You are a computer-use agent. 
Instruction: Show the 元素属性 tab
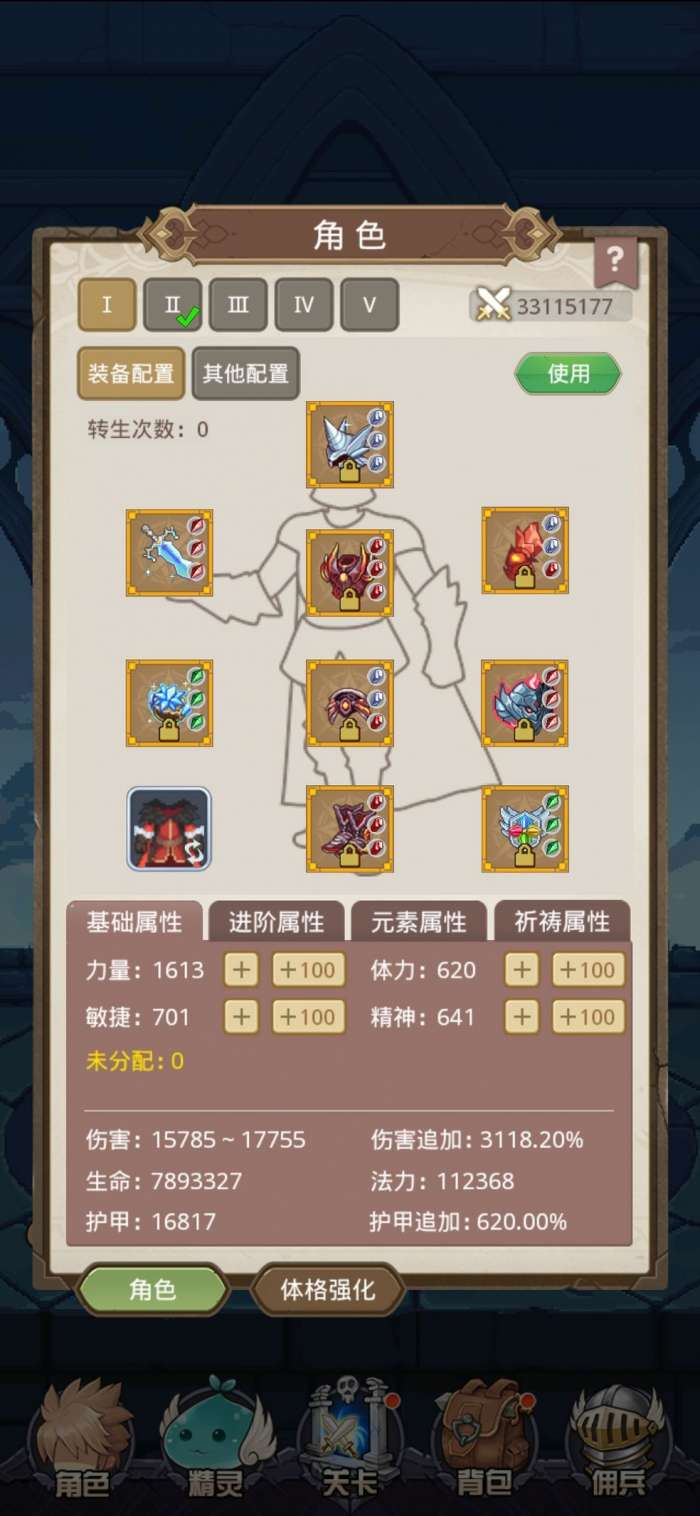418,922
